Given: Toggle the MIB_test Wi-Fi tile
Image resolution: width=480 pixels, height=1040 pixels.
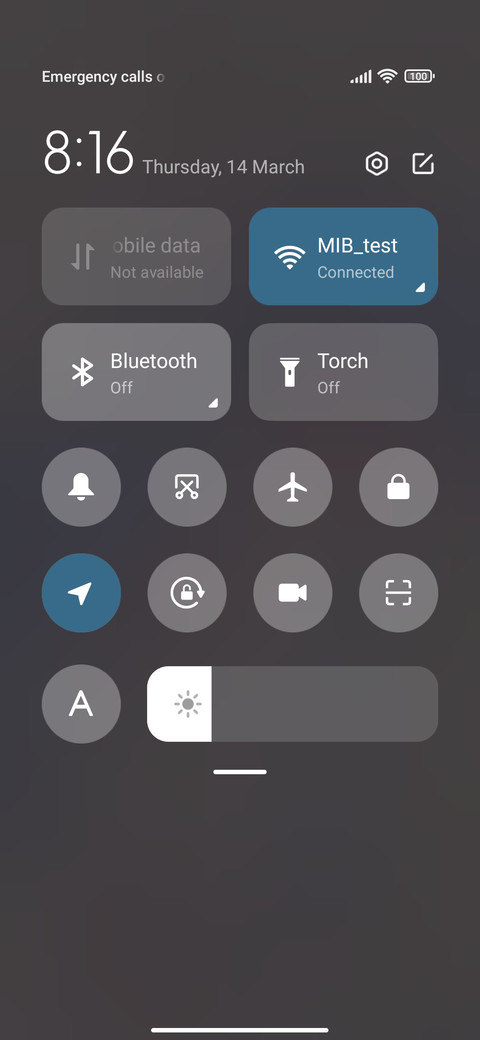Looking at the screenshot, I should click(343, 256).
